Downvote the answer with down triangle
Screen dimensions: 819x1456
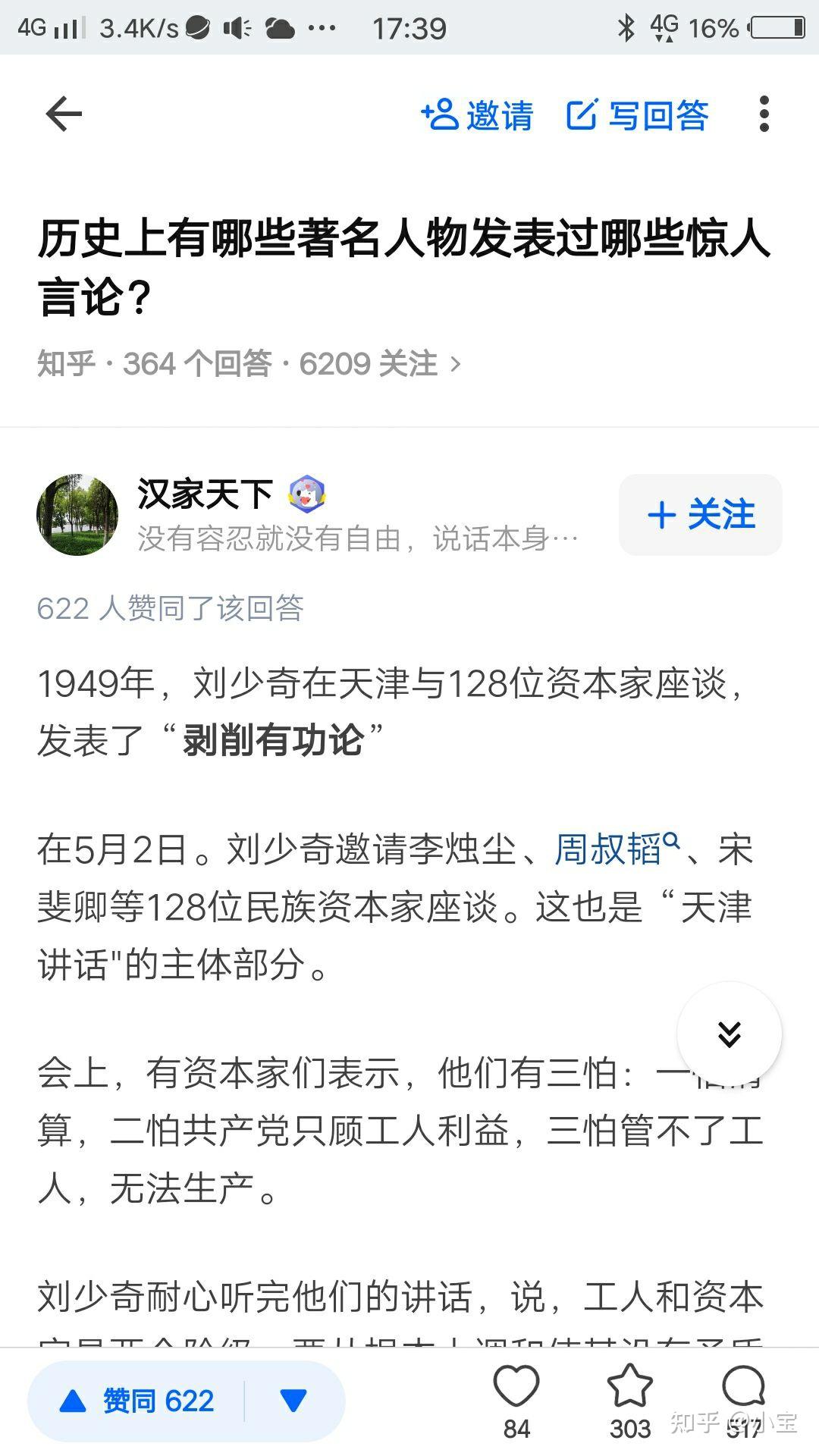pos(293,1401)
